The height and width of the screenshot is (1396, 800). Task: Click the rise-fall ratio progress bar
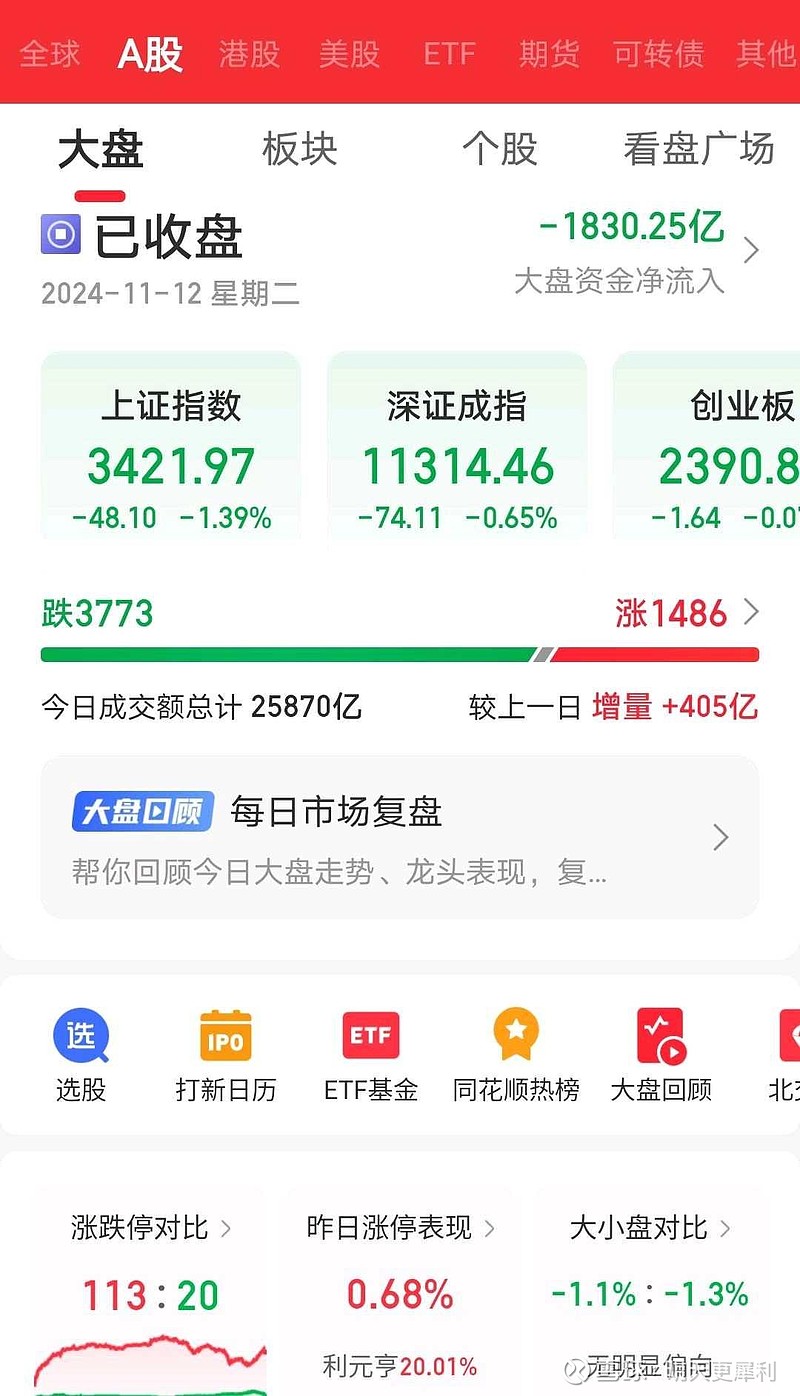[400, 653]
